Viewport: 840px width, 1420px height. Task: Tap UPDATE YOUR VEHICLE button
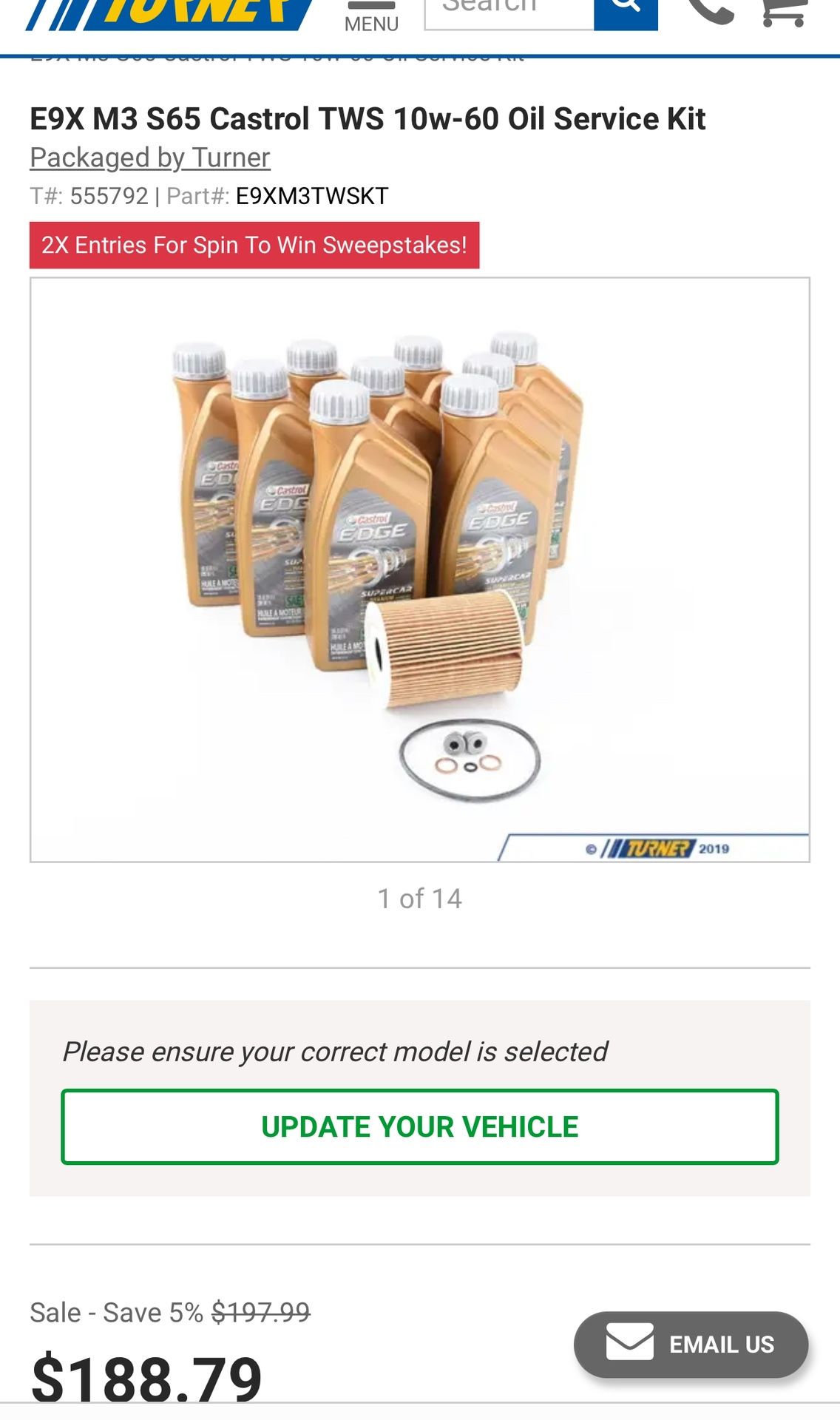click(419, 1126)
